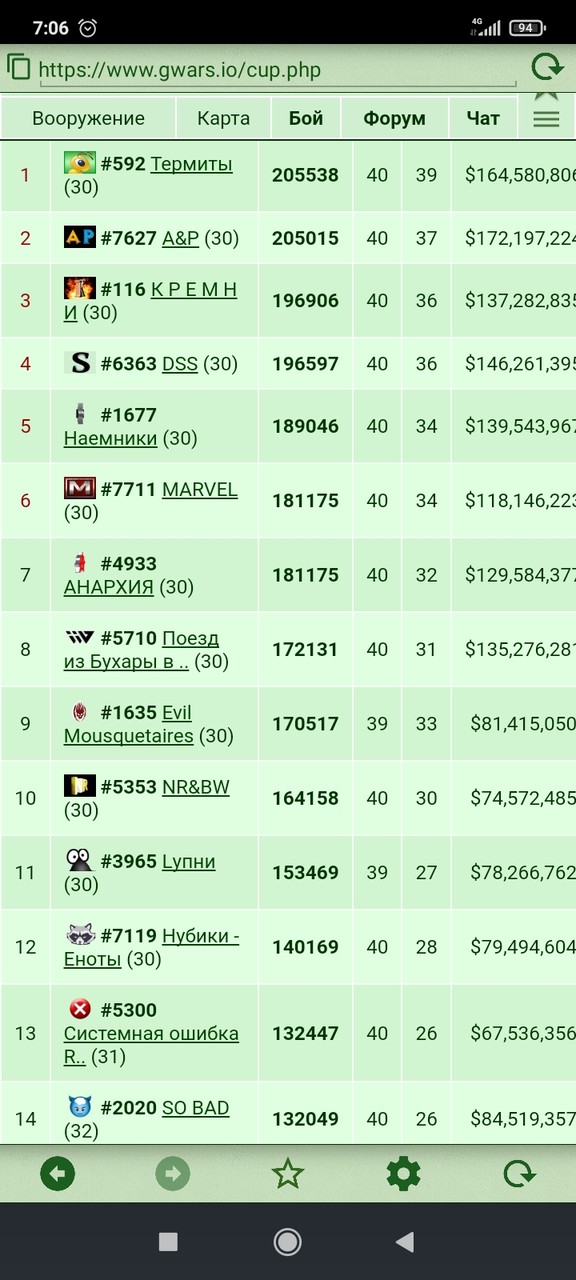The height and width of the screenshot is (1280, 576).
Task: View the DSS syndicate
Action: [180, 364]
